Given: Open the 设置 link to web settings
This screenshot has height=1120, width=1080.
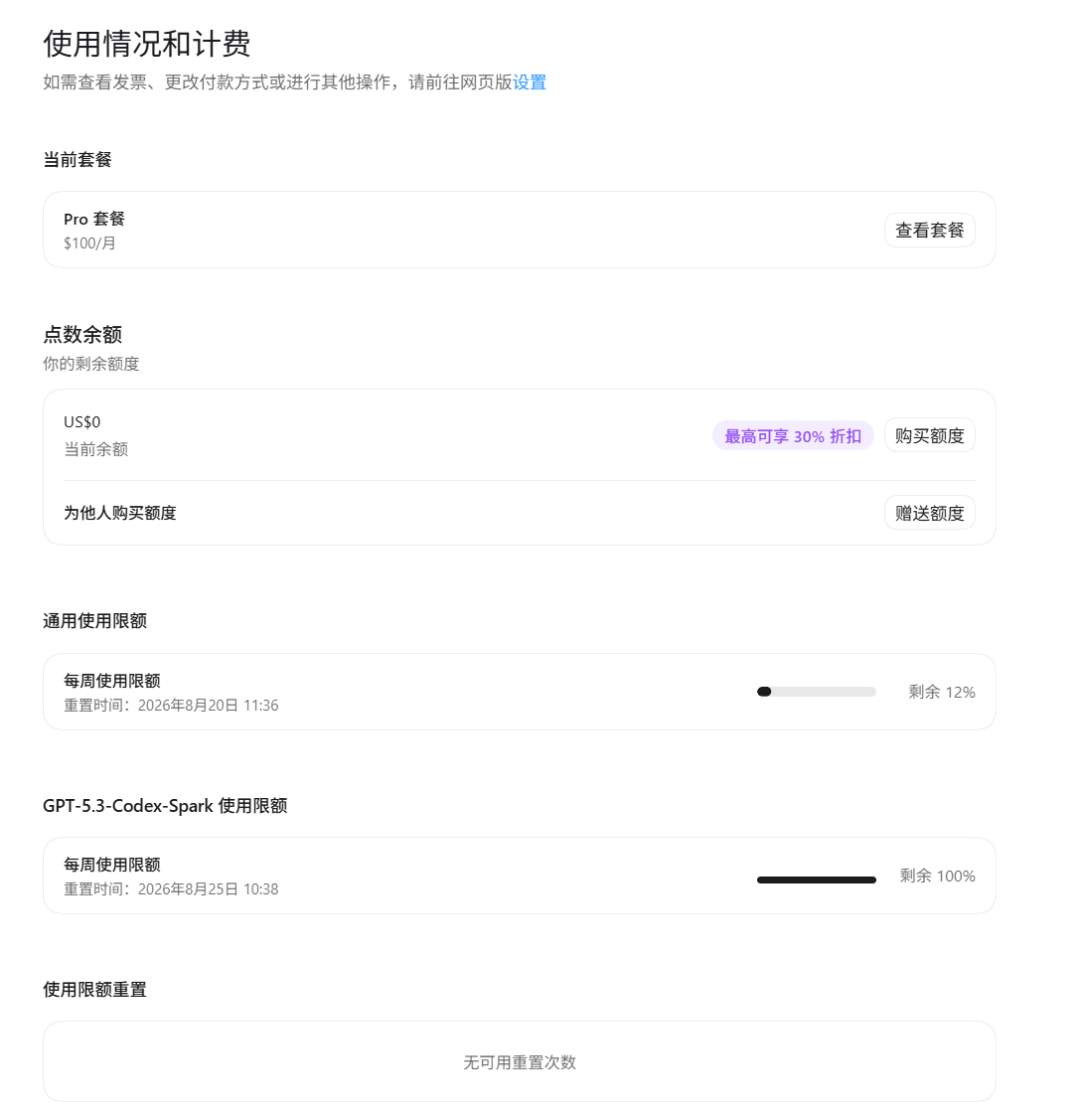Looking at the screenshot, I should pos(530,82).
